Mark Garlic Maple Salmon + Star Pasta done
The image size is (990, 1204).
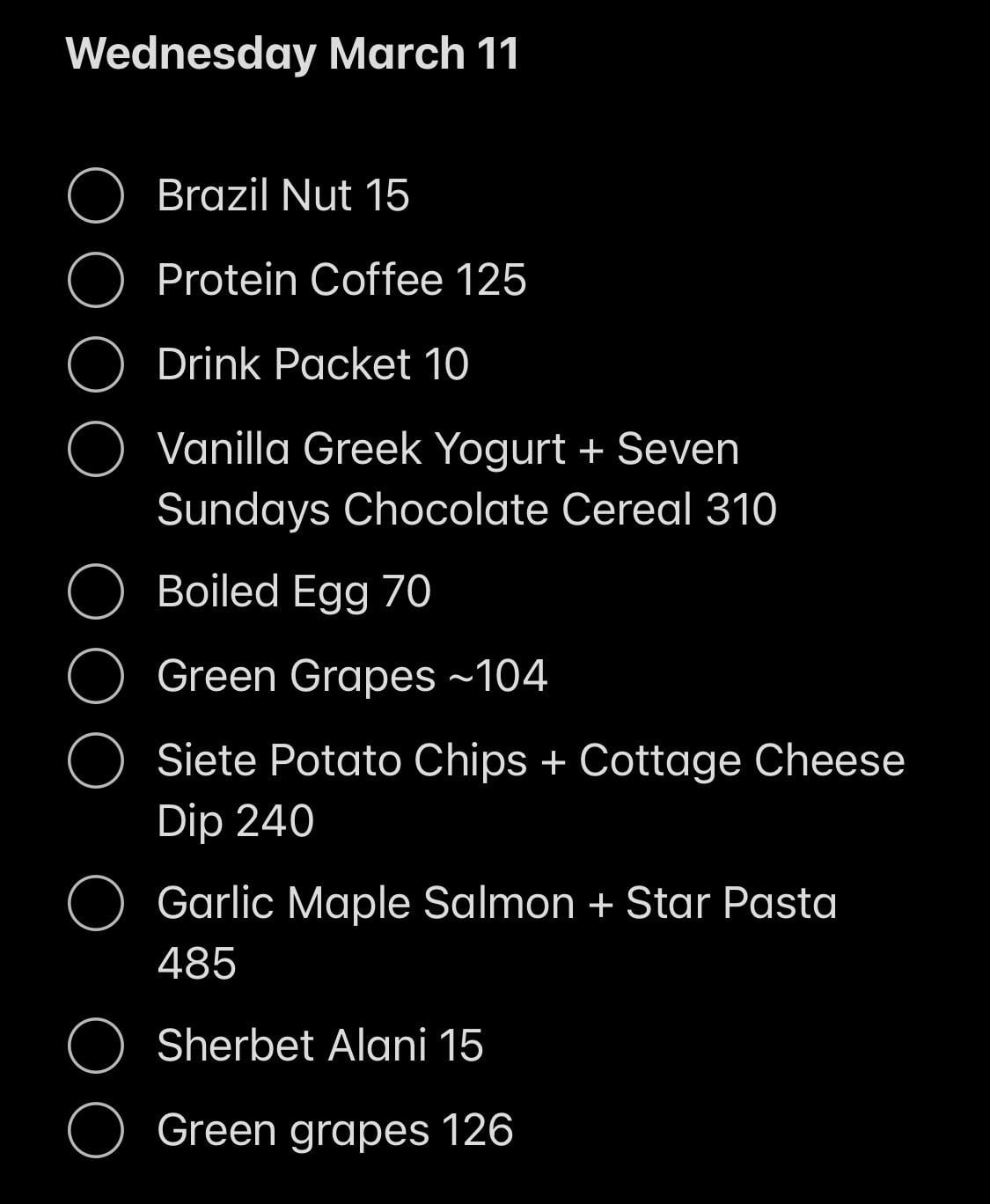pos(95,903)
